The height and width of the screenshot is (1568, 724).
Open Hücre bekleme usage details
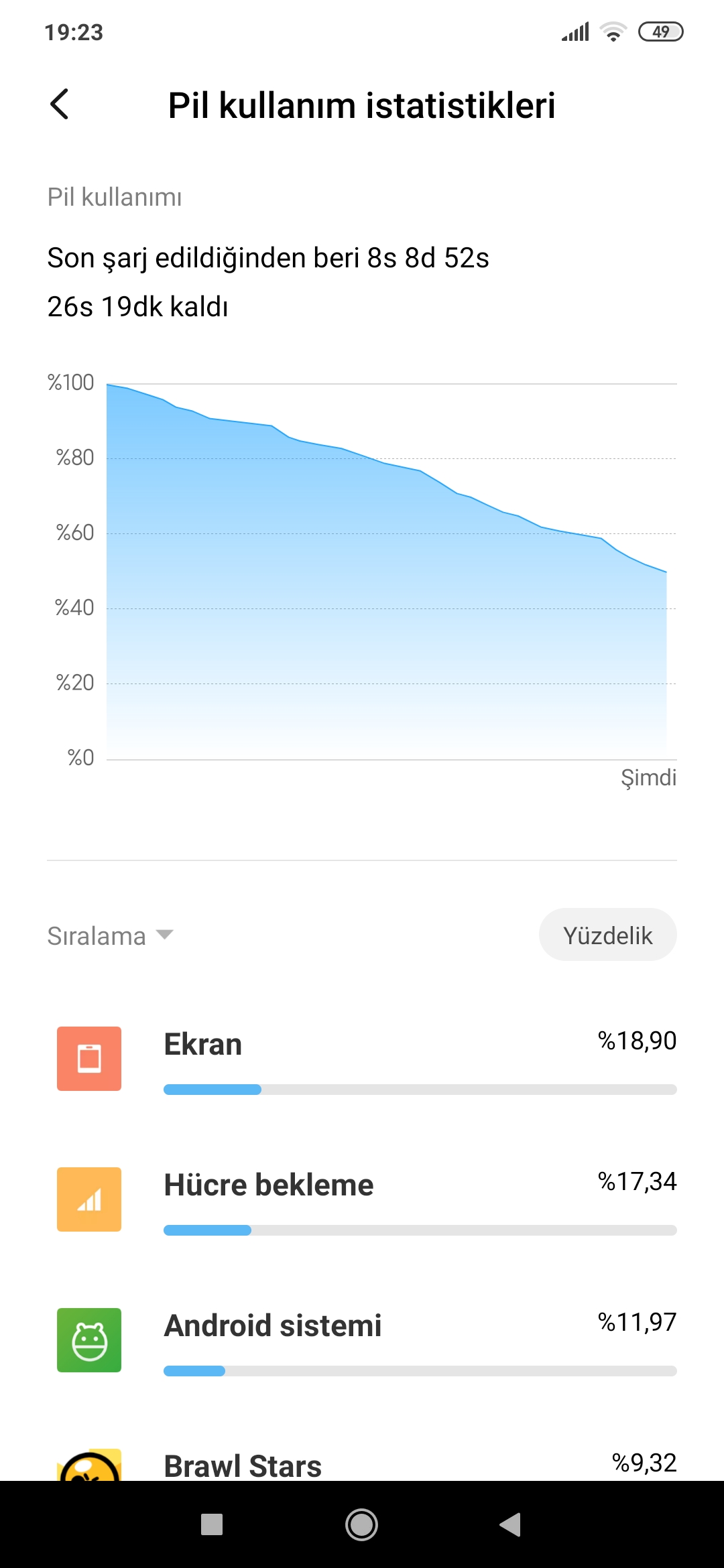(362, 1199)
